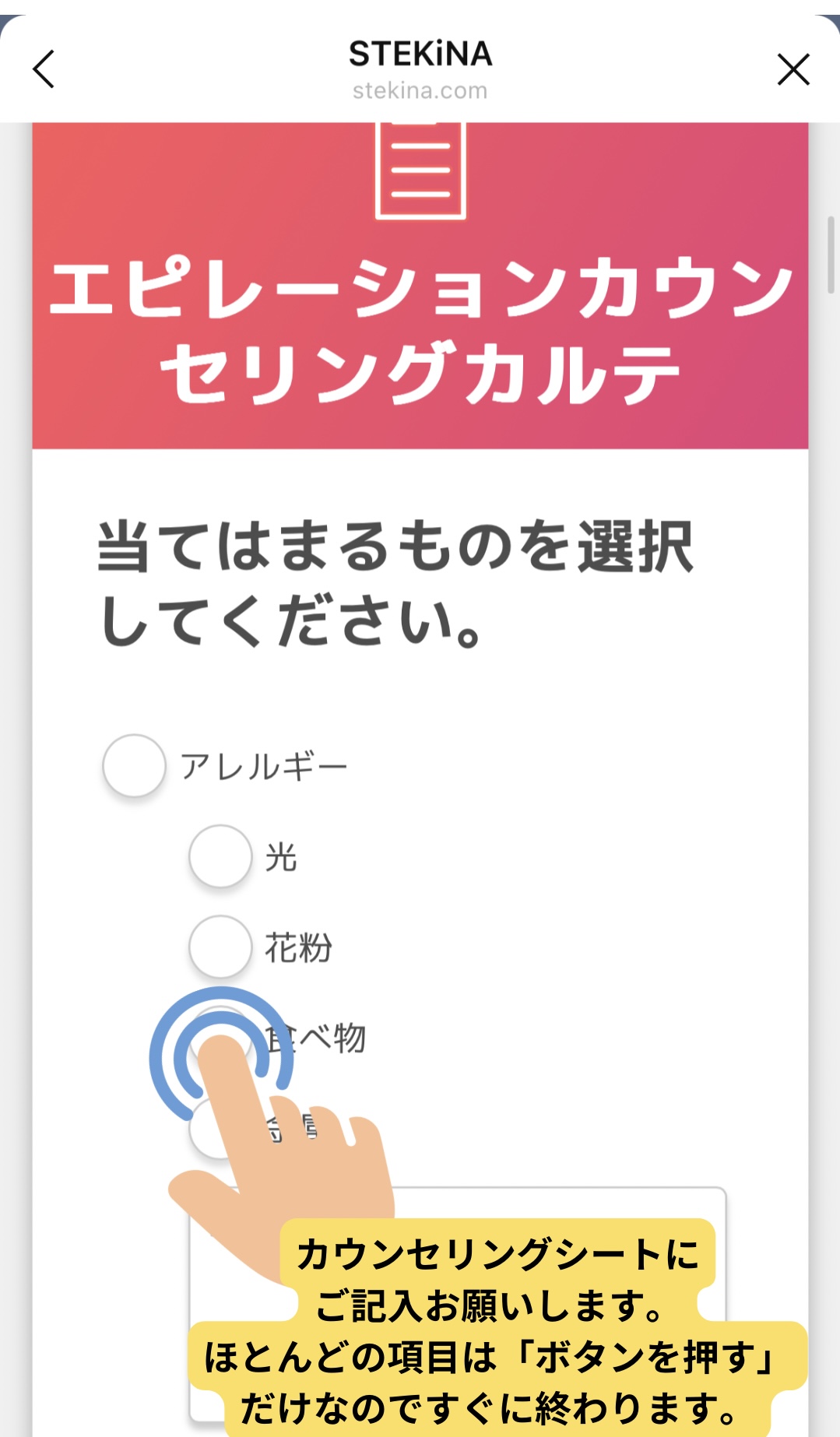
Task: Check the 光 allergy option
Action: click(x=221, y=856)
